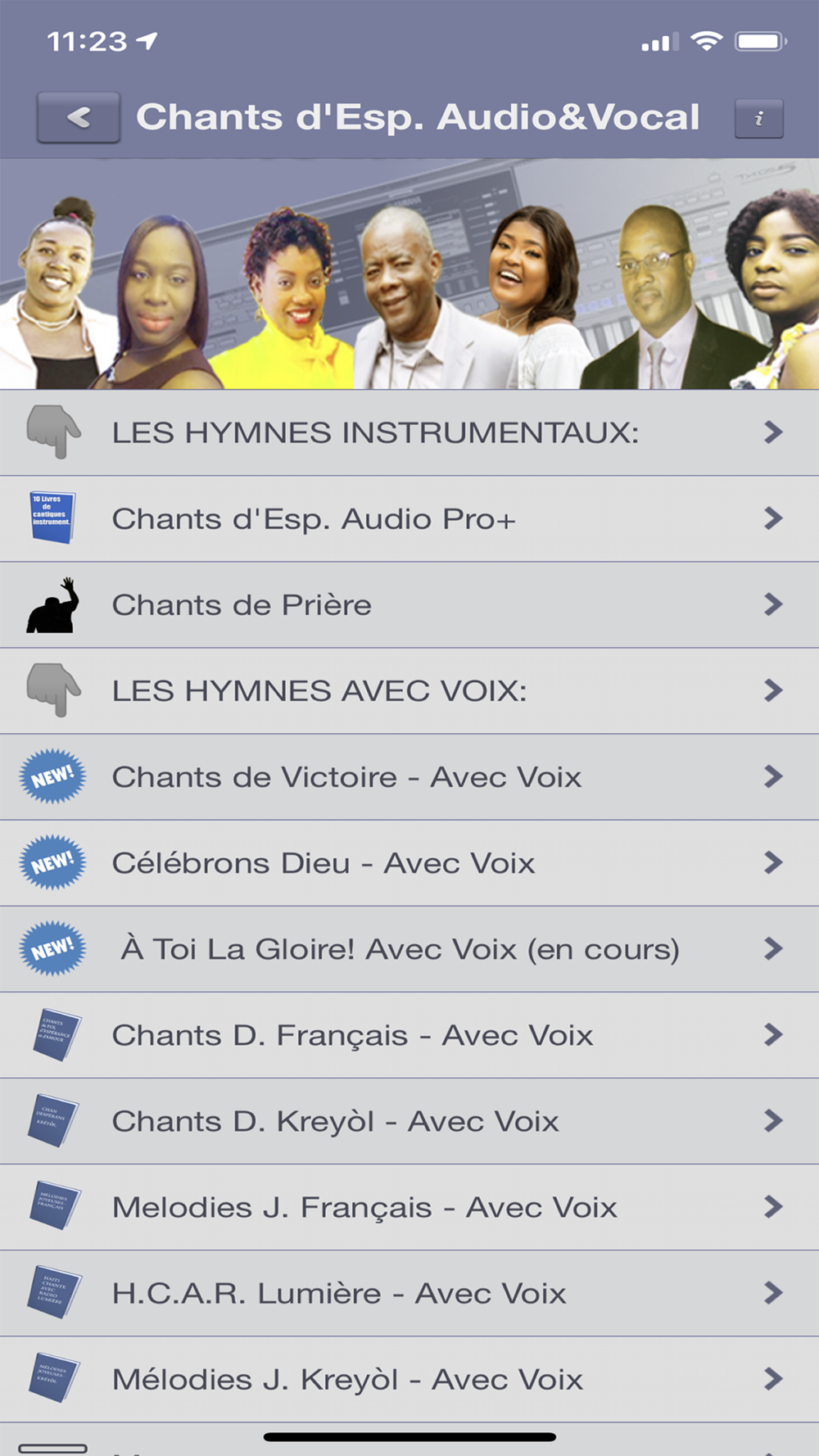Select Chants de Prière
This screenshot has width=819, height=1456.
pos(409,605)
